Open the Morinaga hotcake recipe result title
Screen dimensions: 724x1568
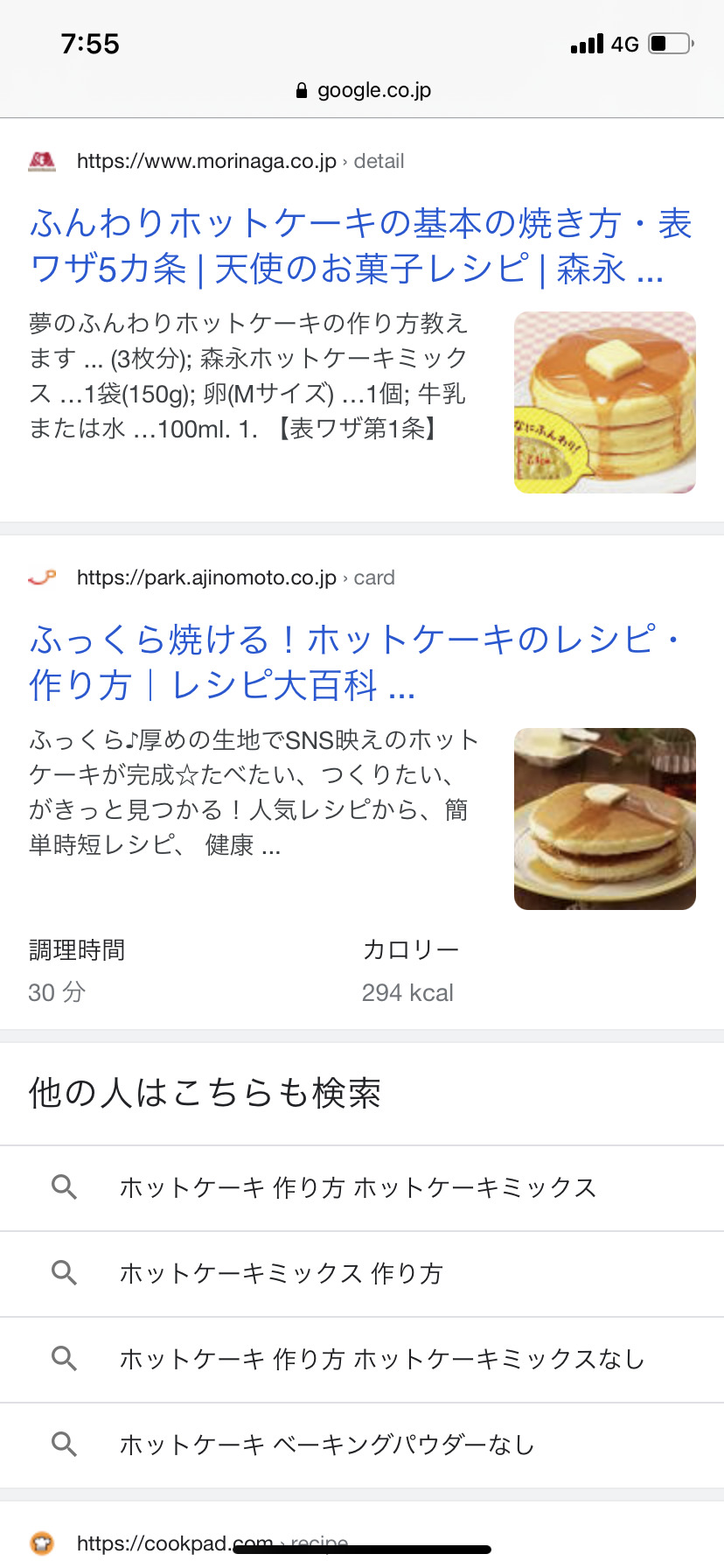pos(360,246)
